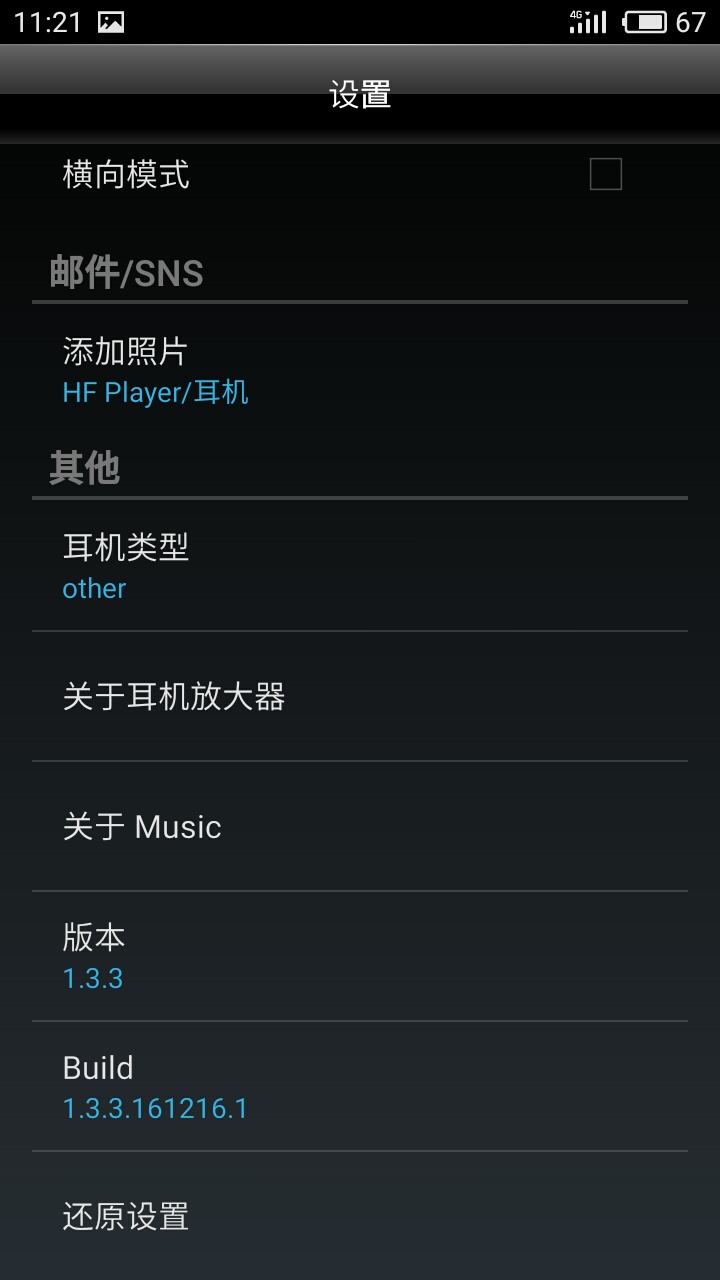Open 关于耳机放大器 information page
The height and width of the screenshot is (1280, 720).
point(360,697)
